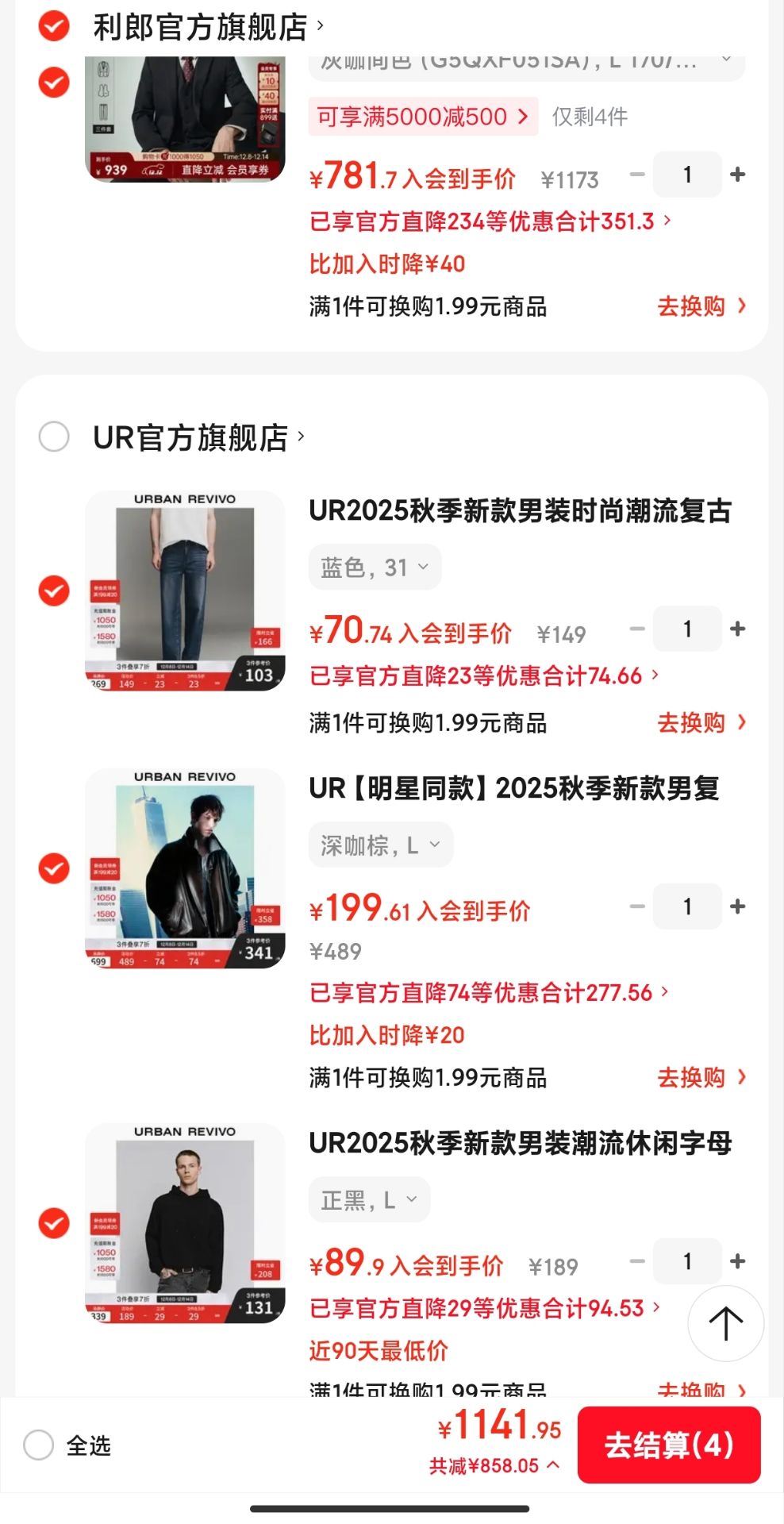This screenshot has height=1524, width=784.
Task: Uncheck the 深咖棕 jacket item
Action: click(54, 868)
